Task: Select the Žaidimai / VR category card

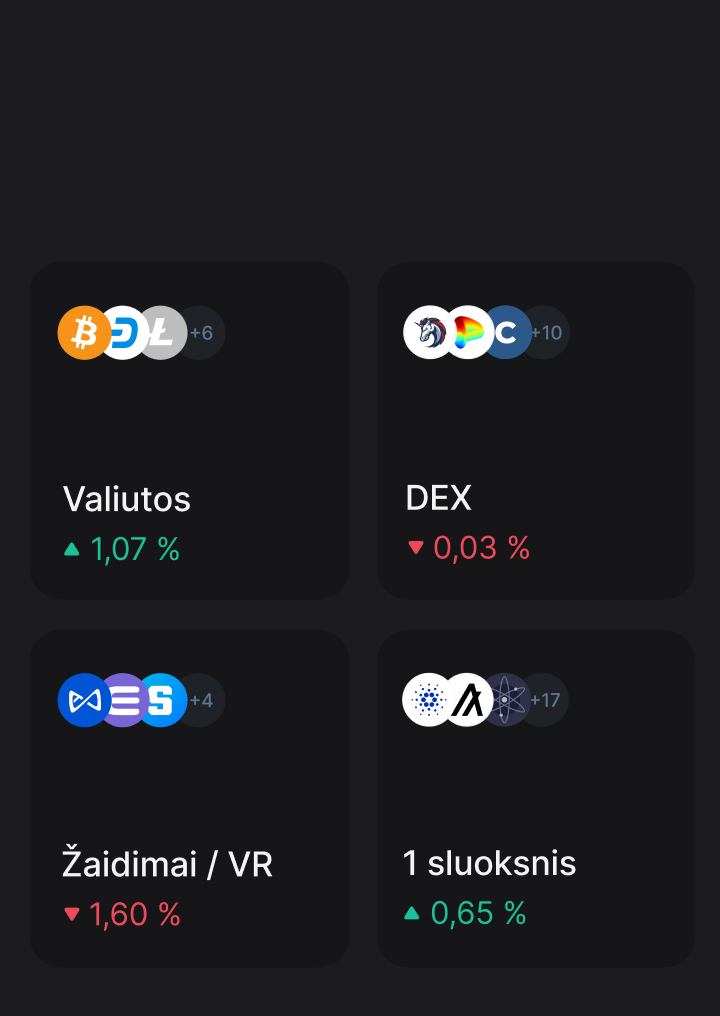Action: tap(189, 797)
